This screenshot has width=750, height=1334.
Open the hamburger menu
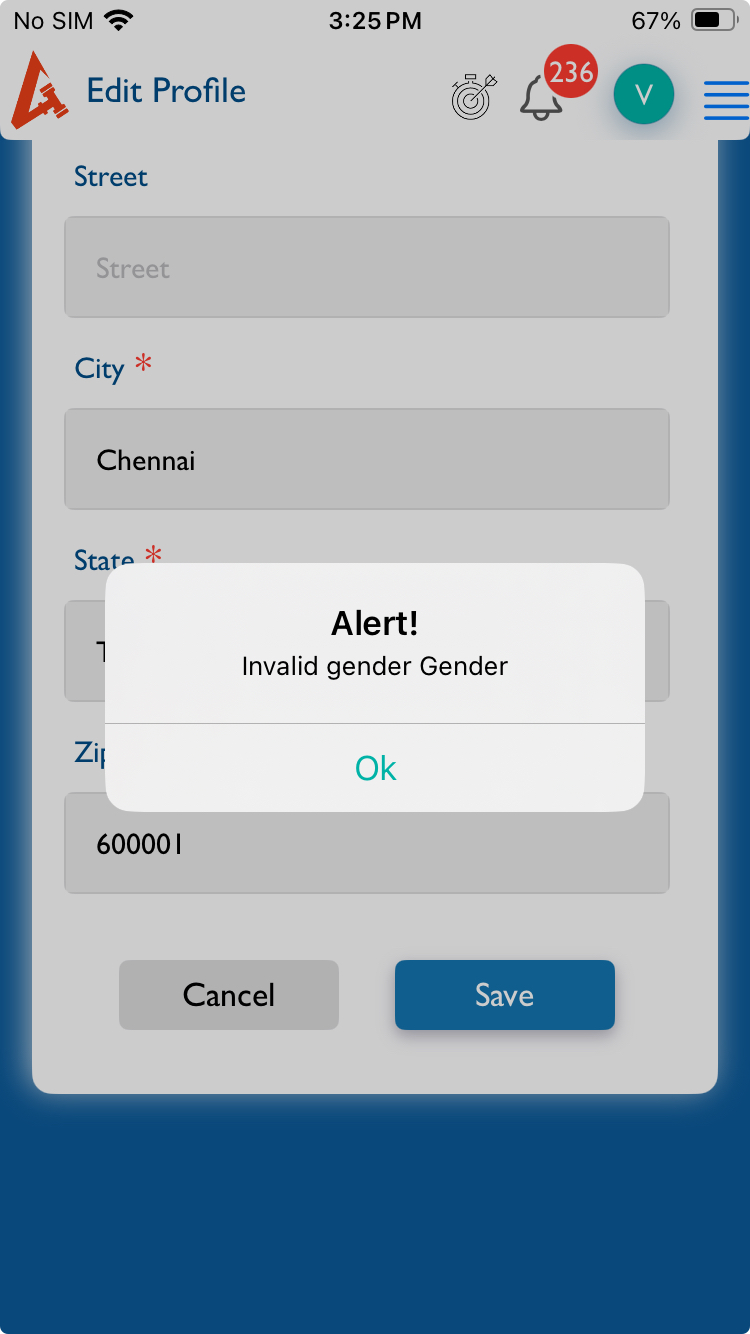tap(726, 100)
